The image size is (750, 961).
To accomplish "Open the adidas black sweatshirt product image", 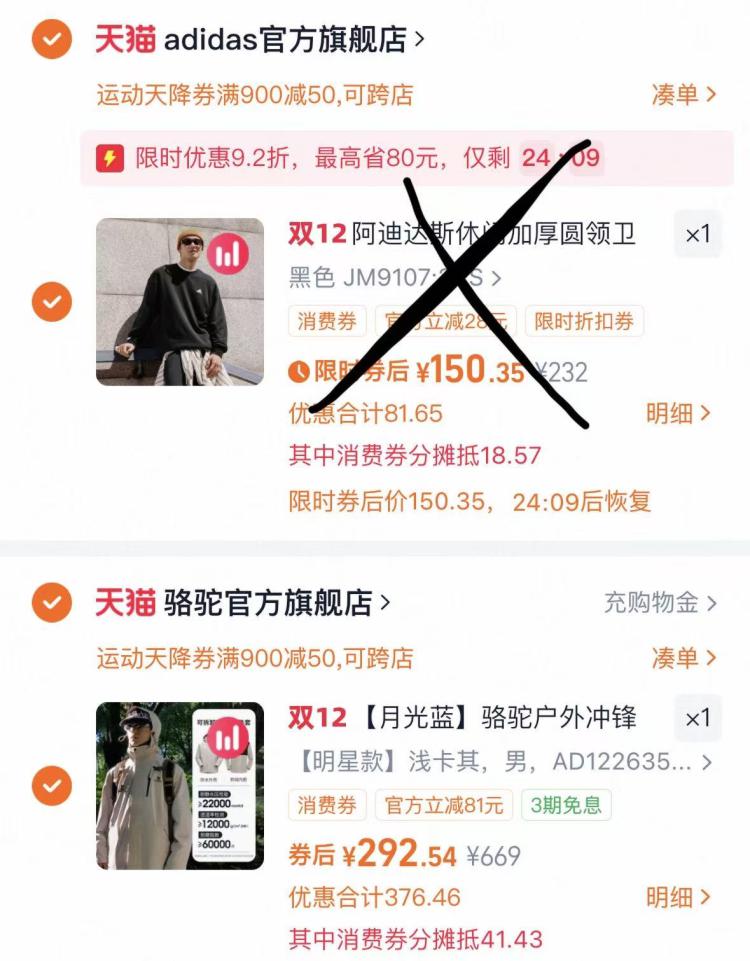I will coord(180,302).
